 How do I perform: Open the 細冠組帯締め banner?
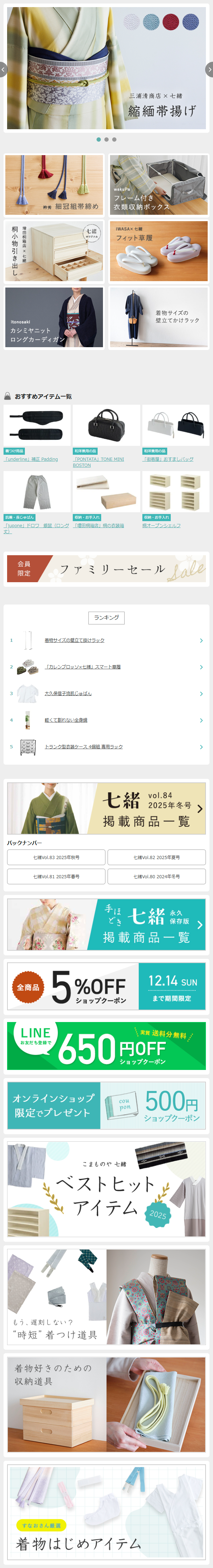(54, 185)
